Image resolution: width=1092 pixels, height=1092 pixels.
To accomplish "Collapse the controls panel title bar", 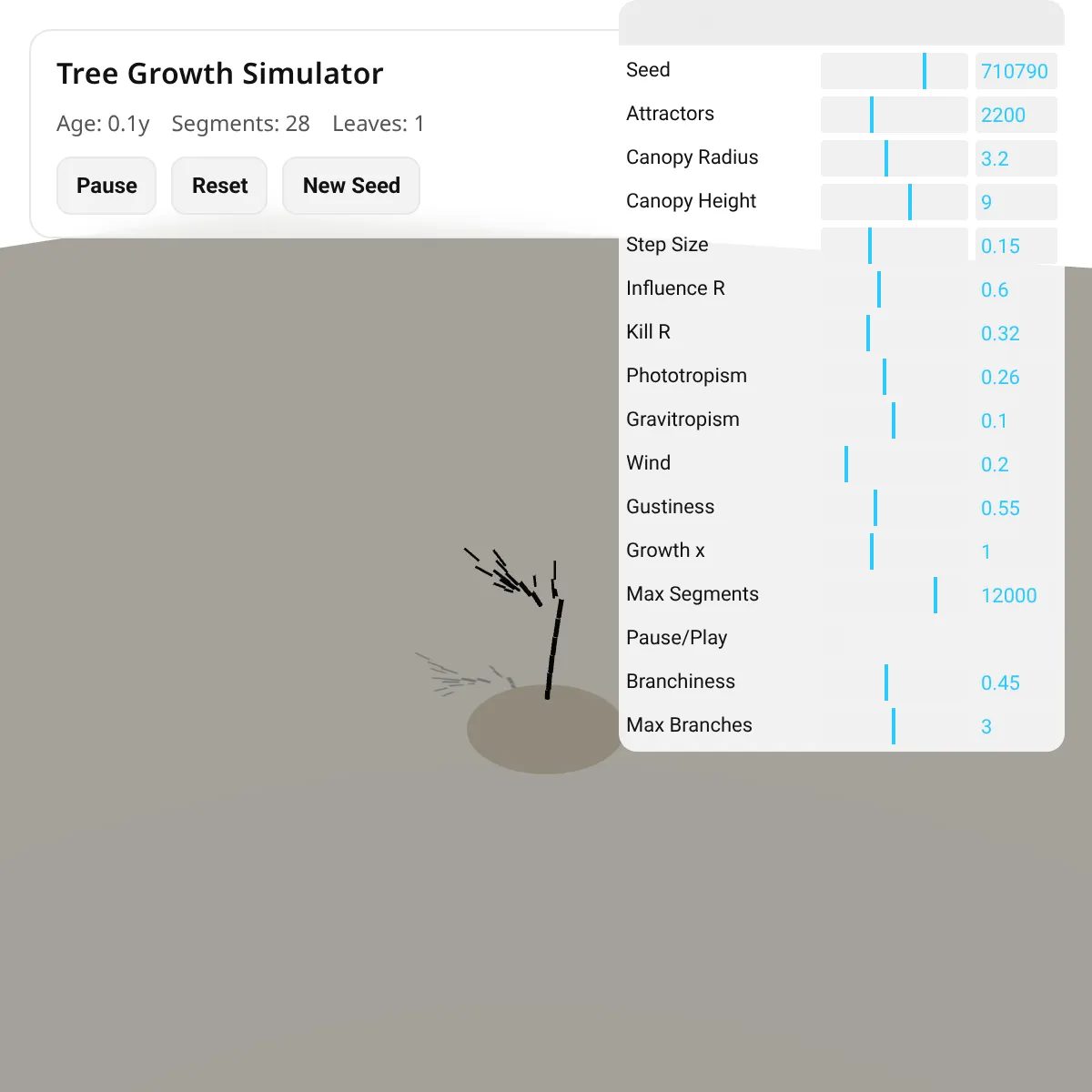I will pos(842,23).
